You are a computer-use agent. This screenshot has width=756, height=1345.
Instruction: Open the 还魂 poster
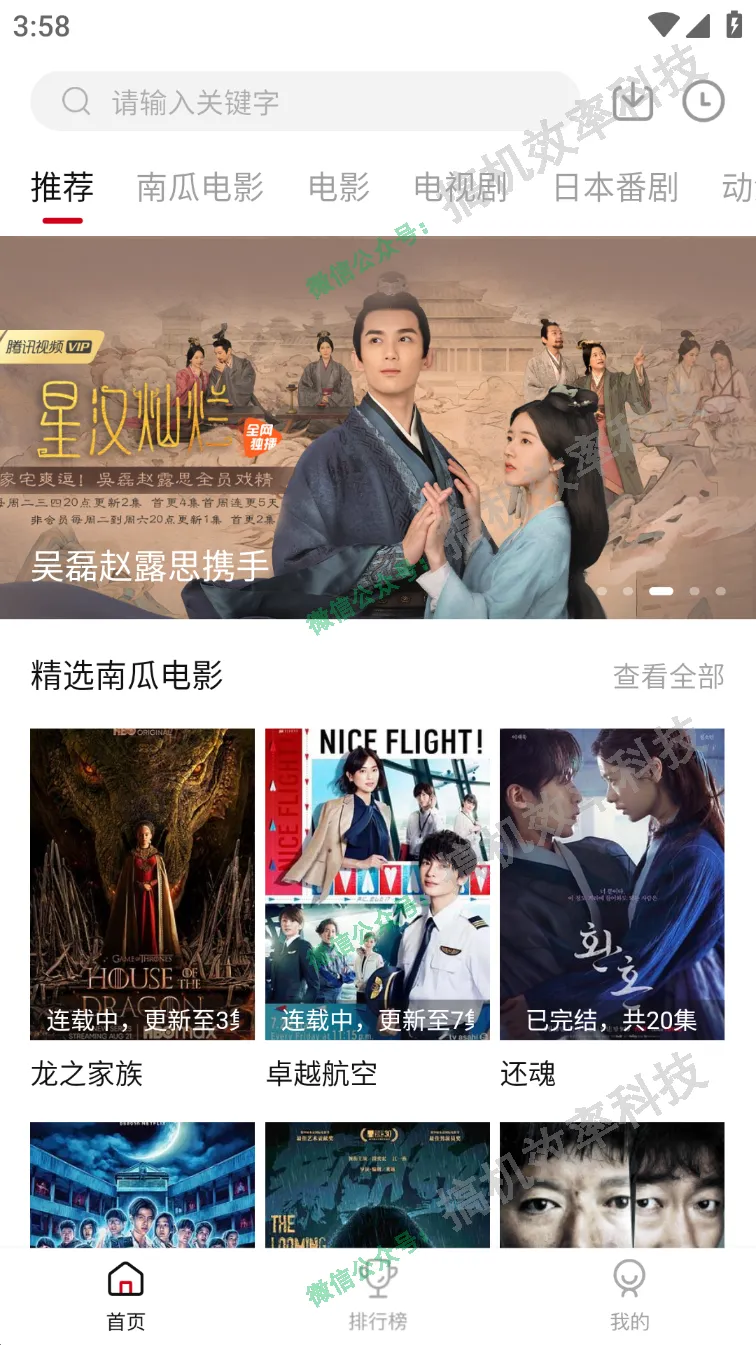pos(612,884)
